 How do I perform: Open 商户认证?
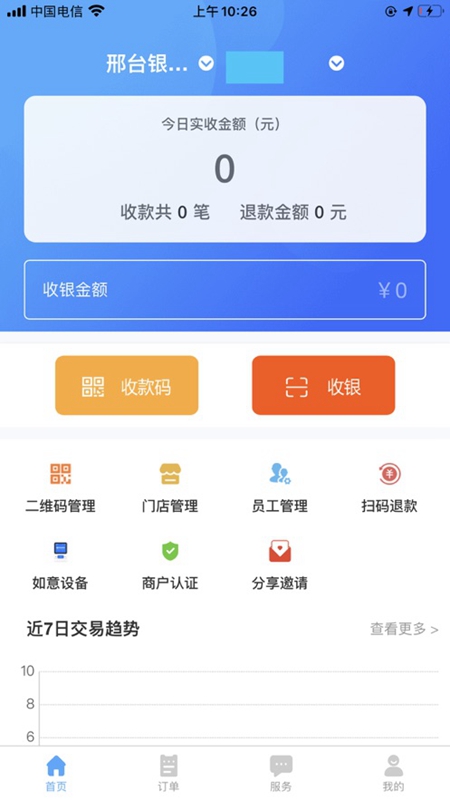(170, 565)
